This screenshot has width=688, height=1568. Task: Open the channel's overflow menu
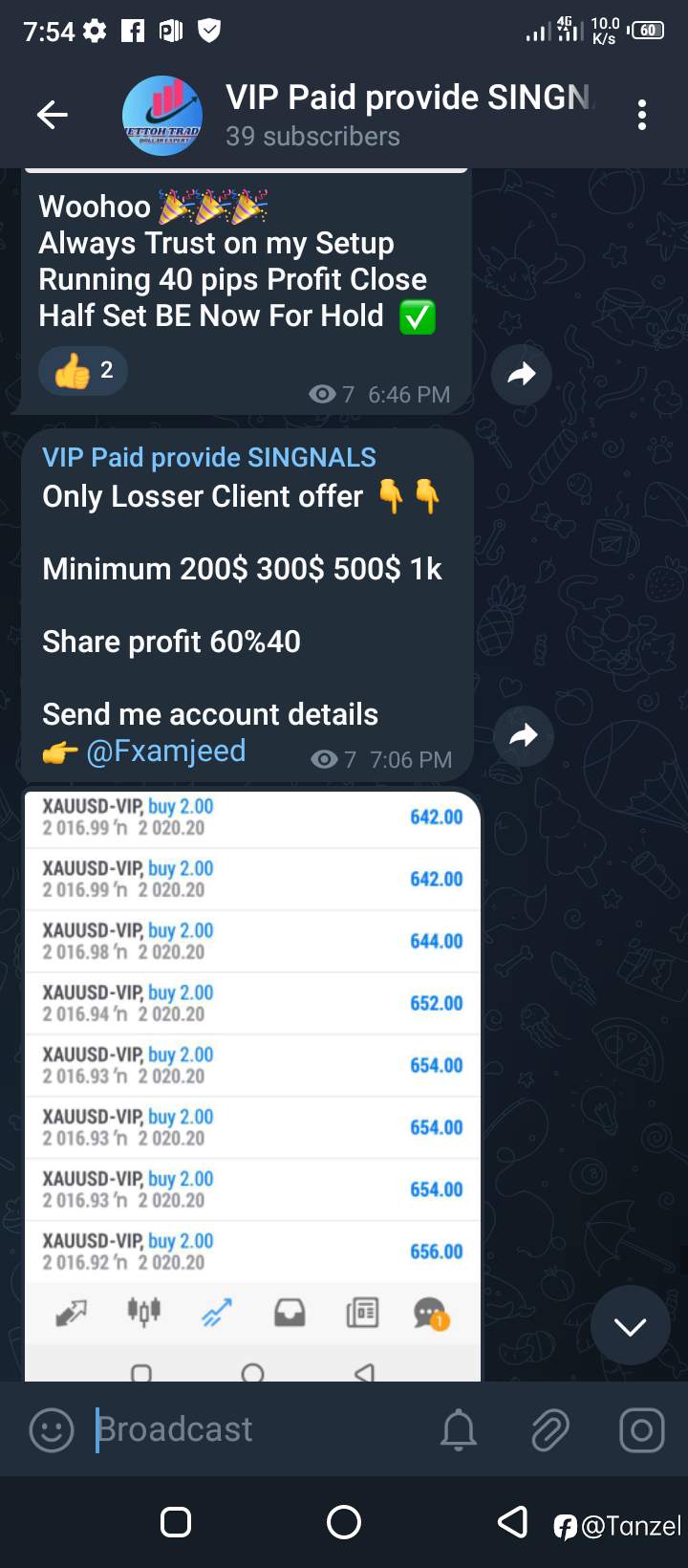point(642,116)
